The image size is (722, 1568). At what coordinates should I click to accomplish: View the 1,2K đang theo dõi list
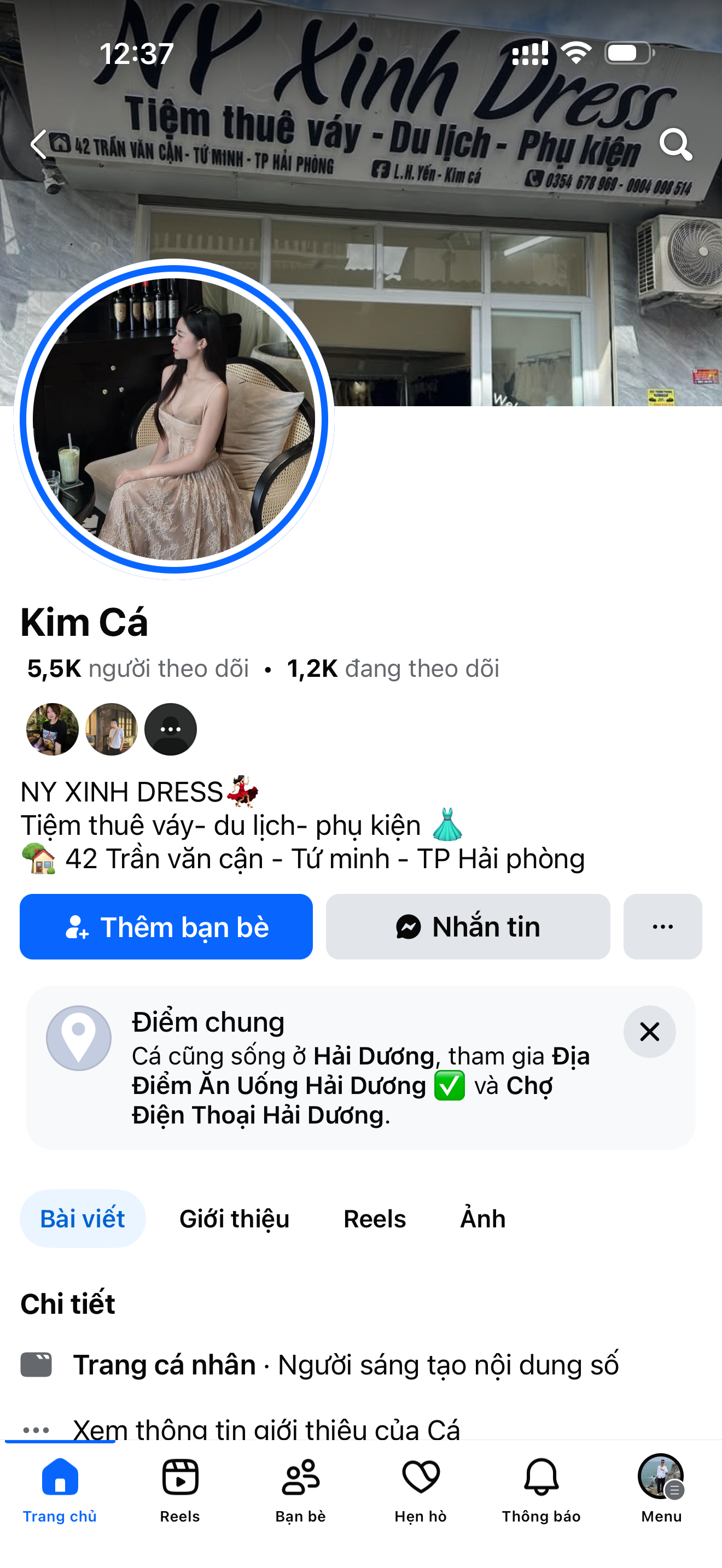(x=393, y=668)
